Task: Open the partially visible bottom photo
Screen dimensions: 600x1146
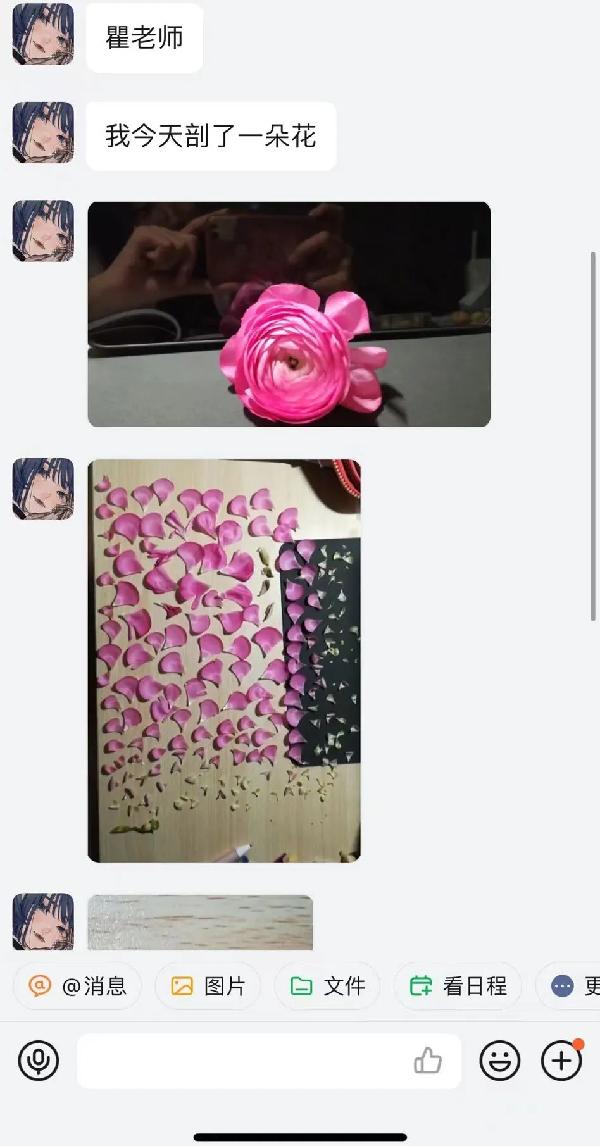Action: tap(200, 922)
